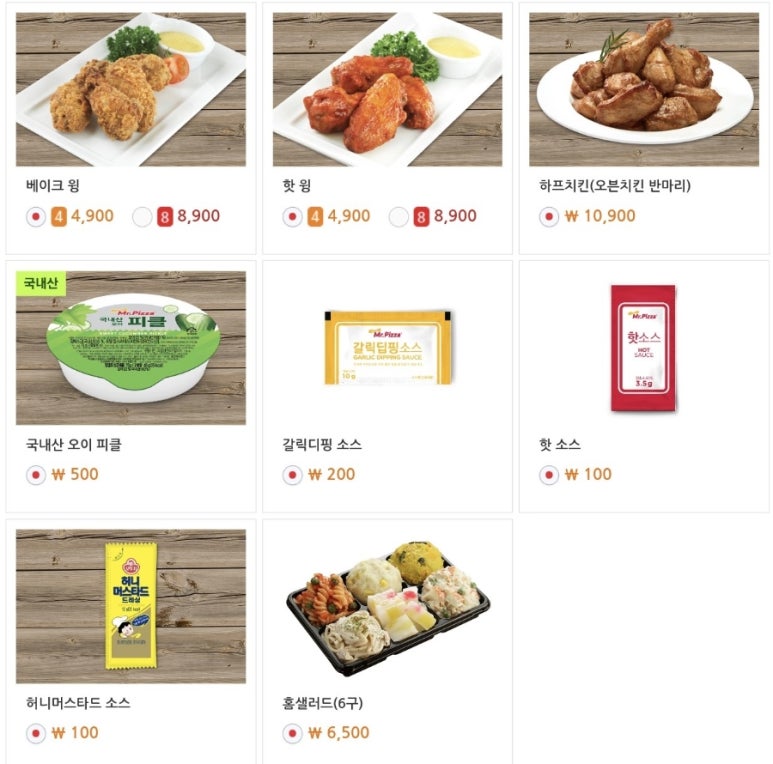Open the 국내산 오이 피클 image

[x=131, y=348]
